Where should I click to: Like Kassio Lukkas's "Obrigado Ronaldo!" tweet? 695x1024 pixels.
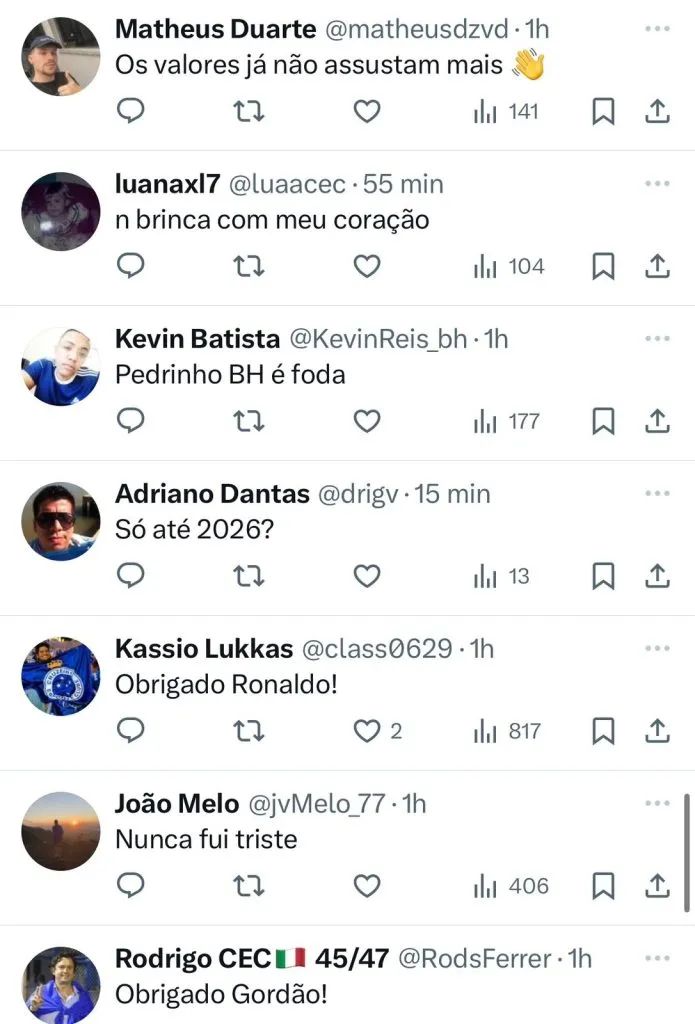367,732
